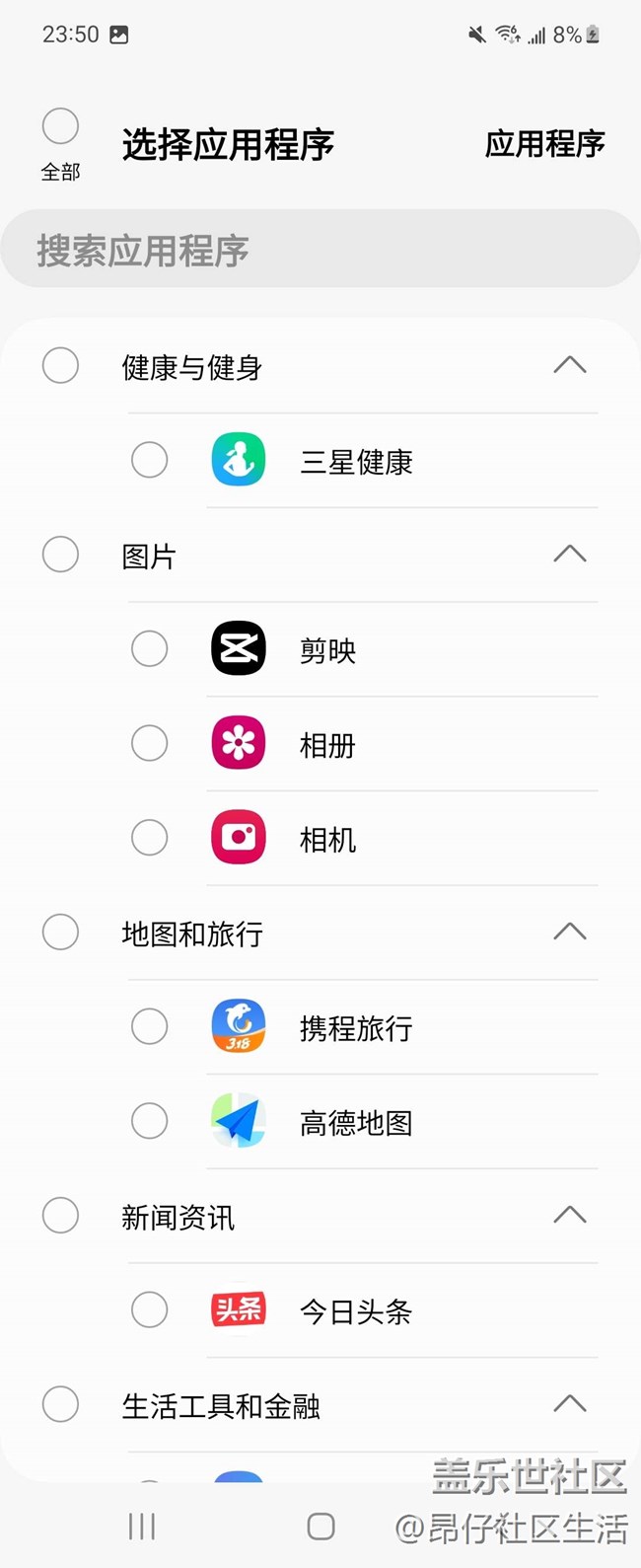The height and width of the screenshot is (1568, 641).
Task: Select the 今日头条 app
Action: 150,1310
